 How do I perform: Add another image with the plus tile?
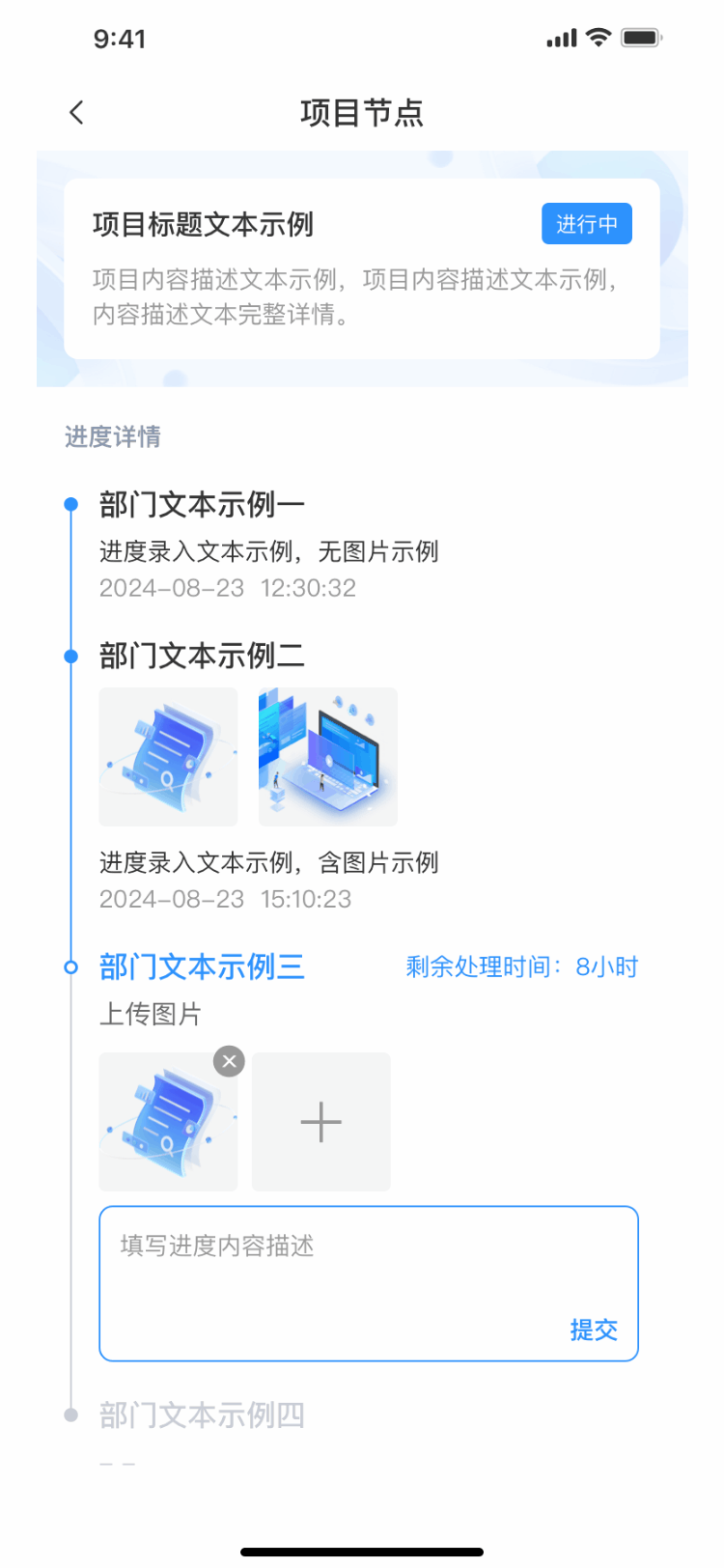click(320, 1122)
